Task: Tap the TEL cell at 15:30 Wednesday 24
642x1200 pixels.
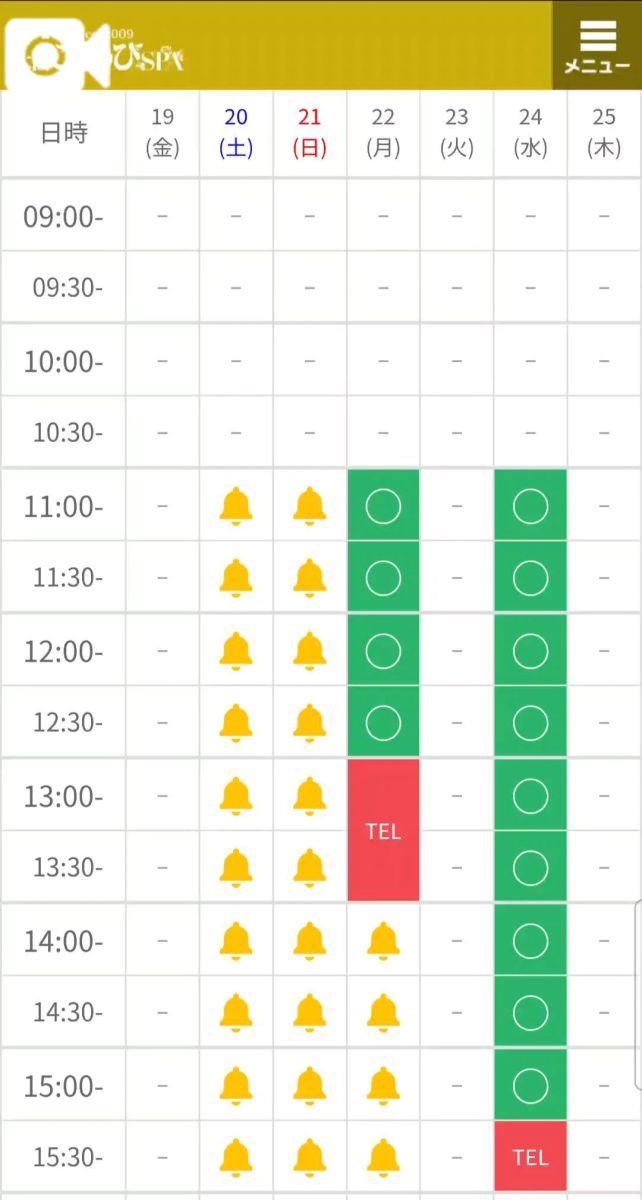Action: [x=530, y=1157]
